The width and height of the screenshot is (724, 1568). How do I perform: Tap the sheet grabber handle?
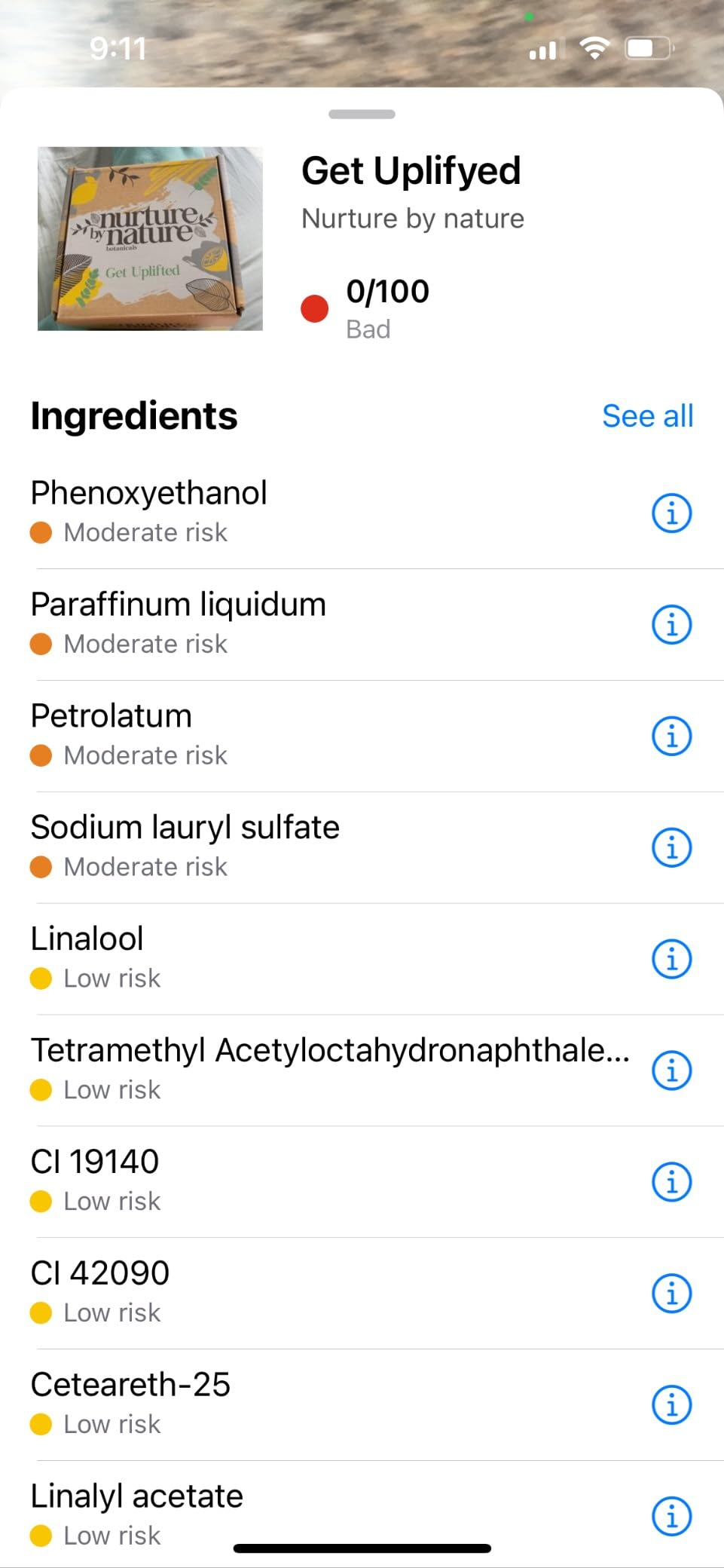pos(362,115)
